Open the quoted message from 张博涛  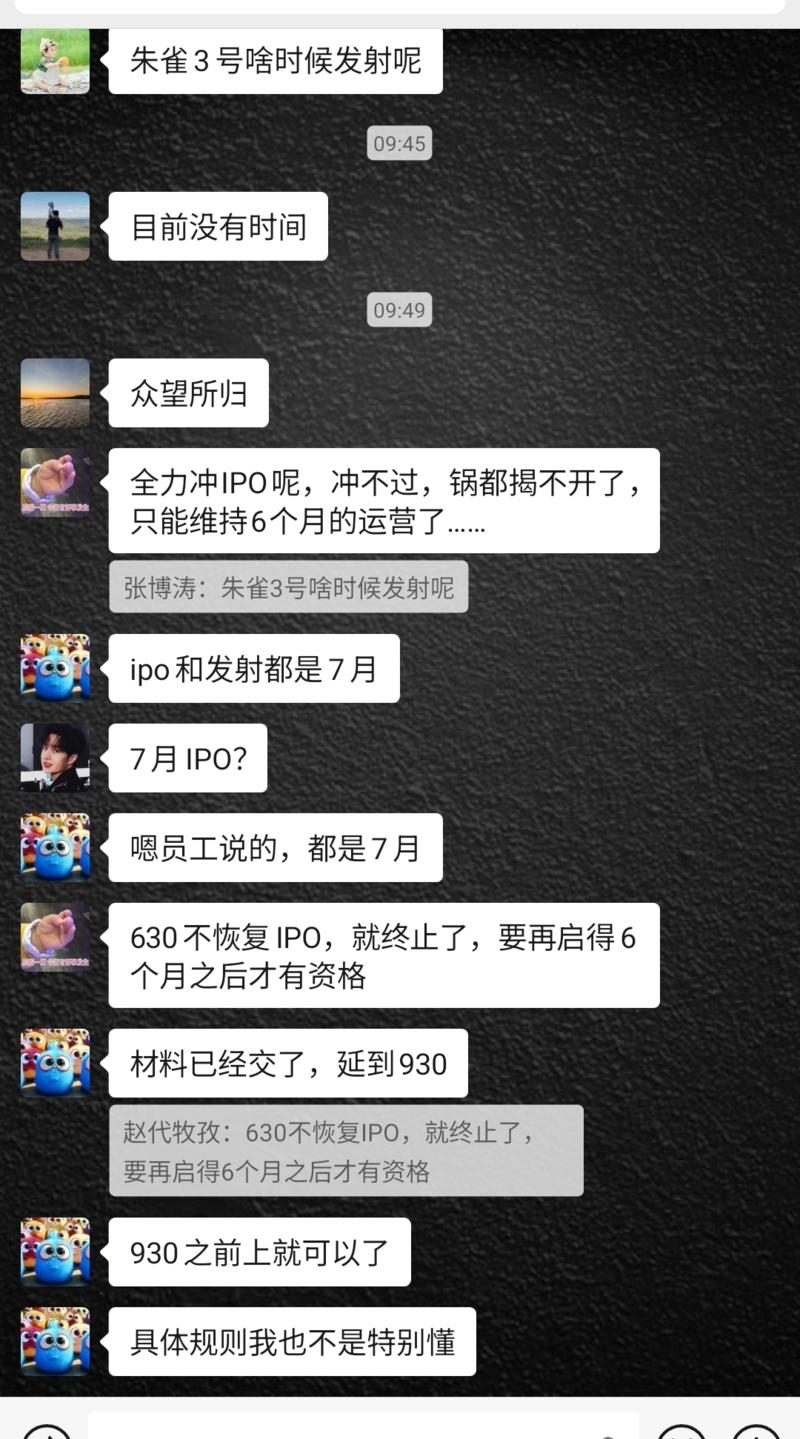pyautogui.click(x=288, y=587)
